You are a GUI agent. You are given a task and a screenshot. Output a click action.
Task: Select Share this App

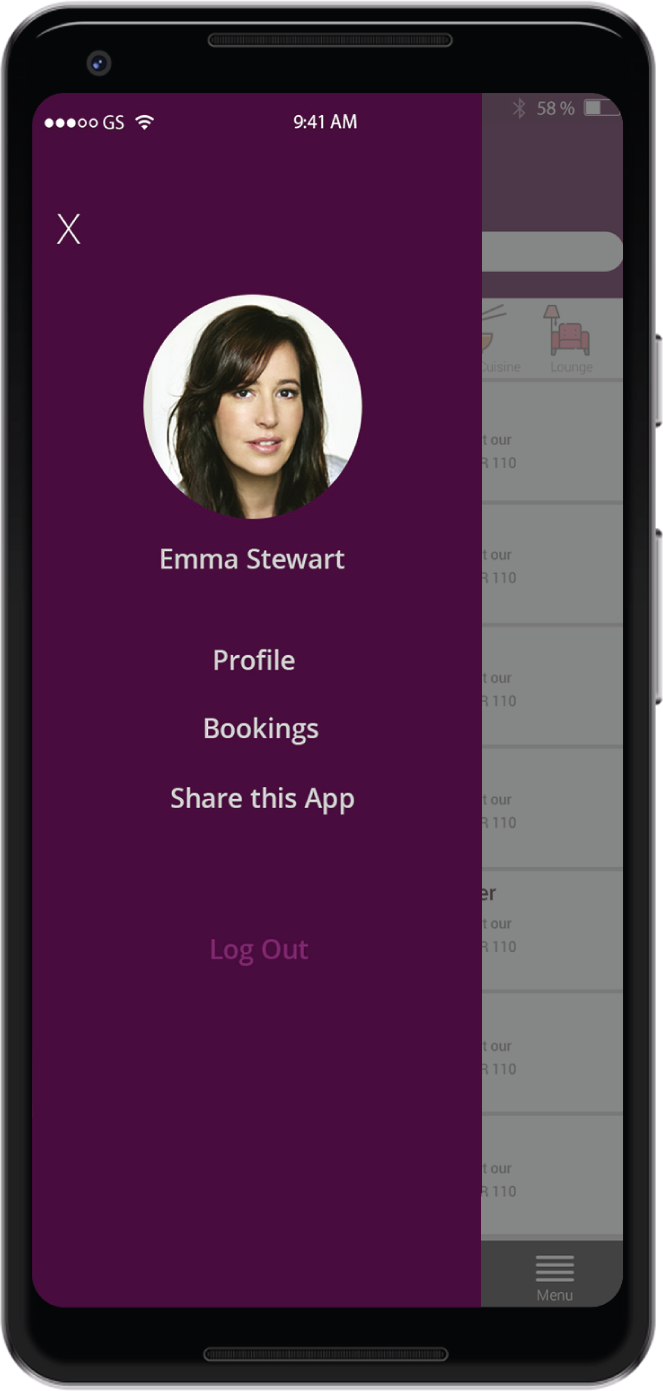click(262, 799)
